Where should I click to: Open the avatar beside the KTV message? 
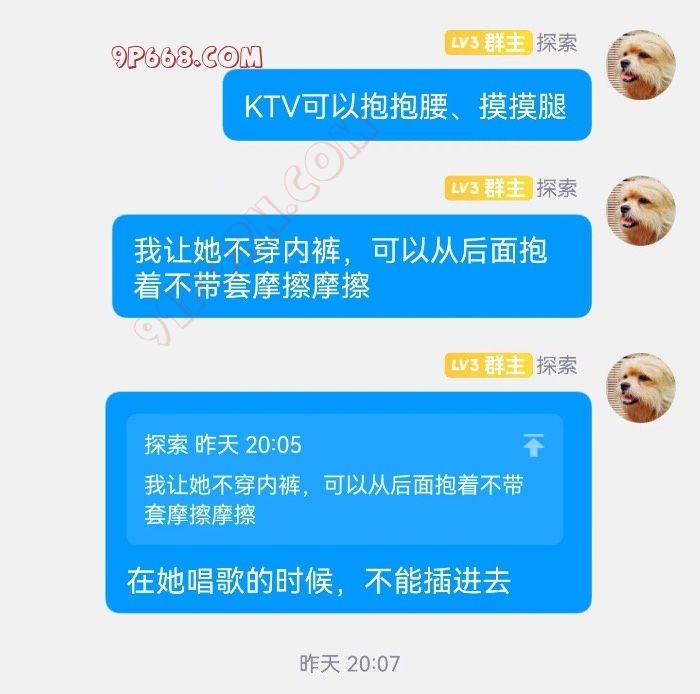[642, 65]
